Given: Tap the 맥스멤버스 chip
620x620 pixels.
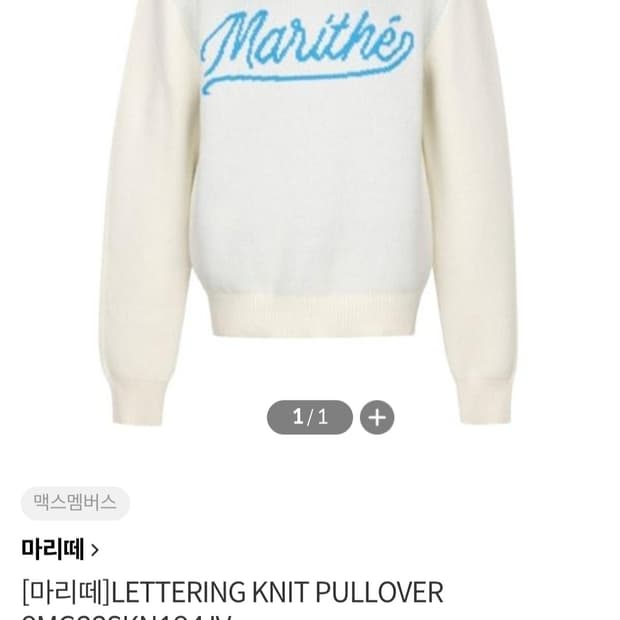Looking at the screenshot, I should (x=75, y=503).
